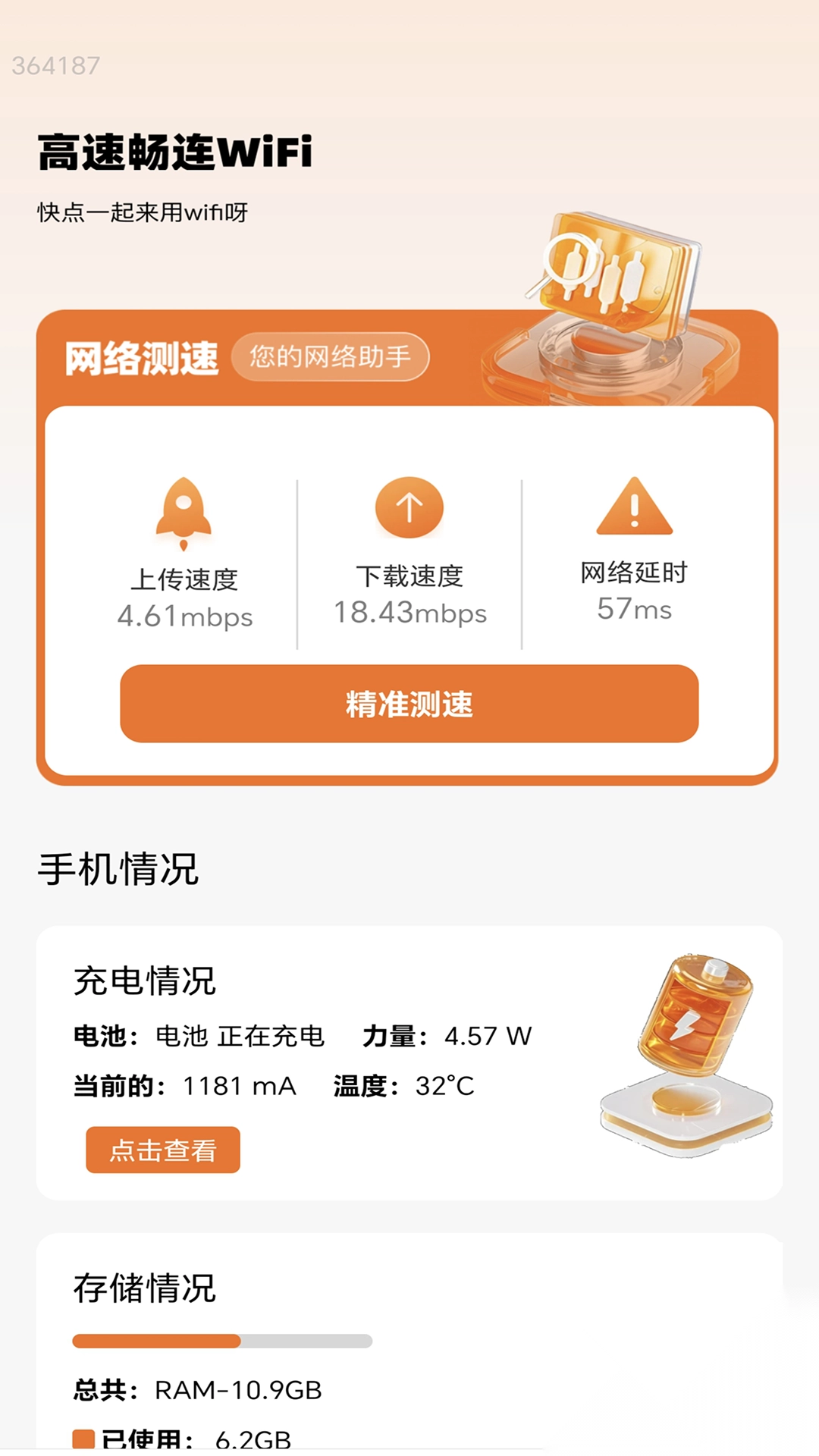Select the 下载速度 download speed reading 18.43mbps
Screen dimensions: 819x1456
pyautogui.click(x=409, y=613)
